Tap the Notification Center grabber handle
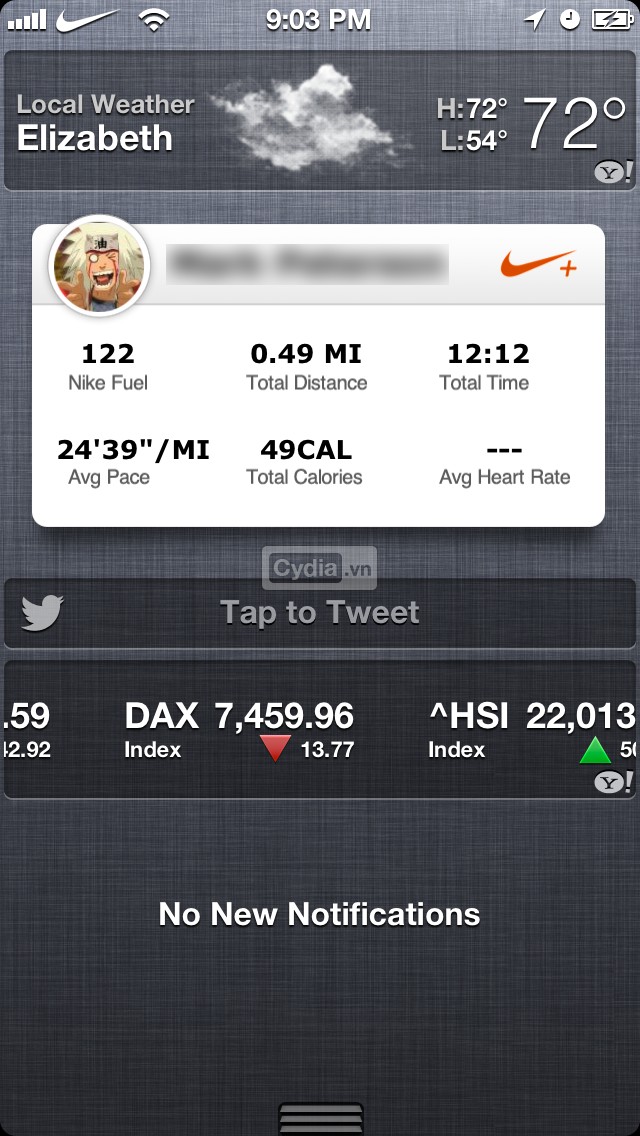 pyautogui.click(x=320, y=1118)
